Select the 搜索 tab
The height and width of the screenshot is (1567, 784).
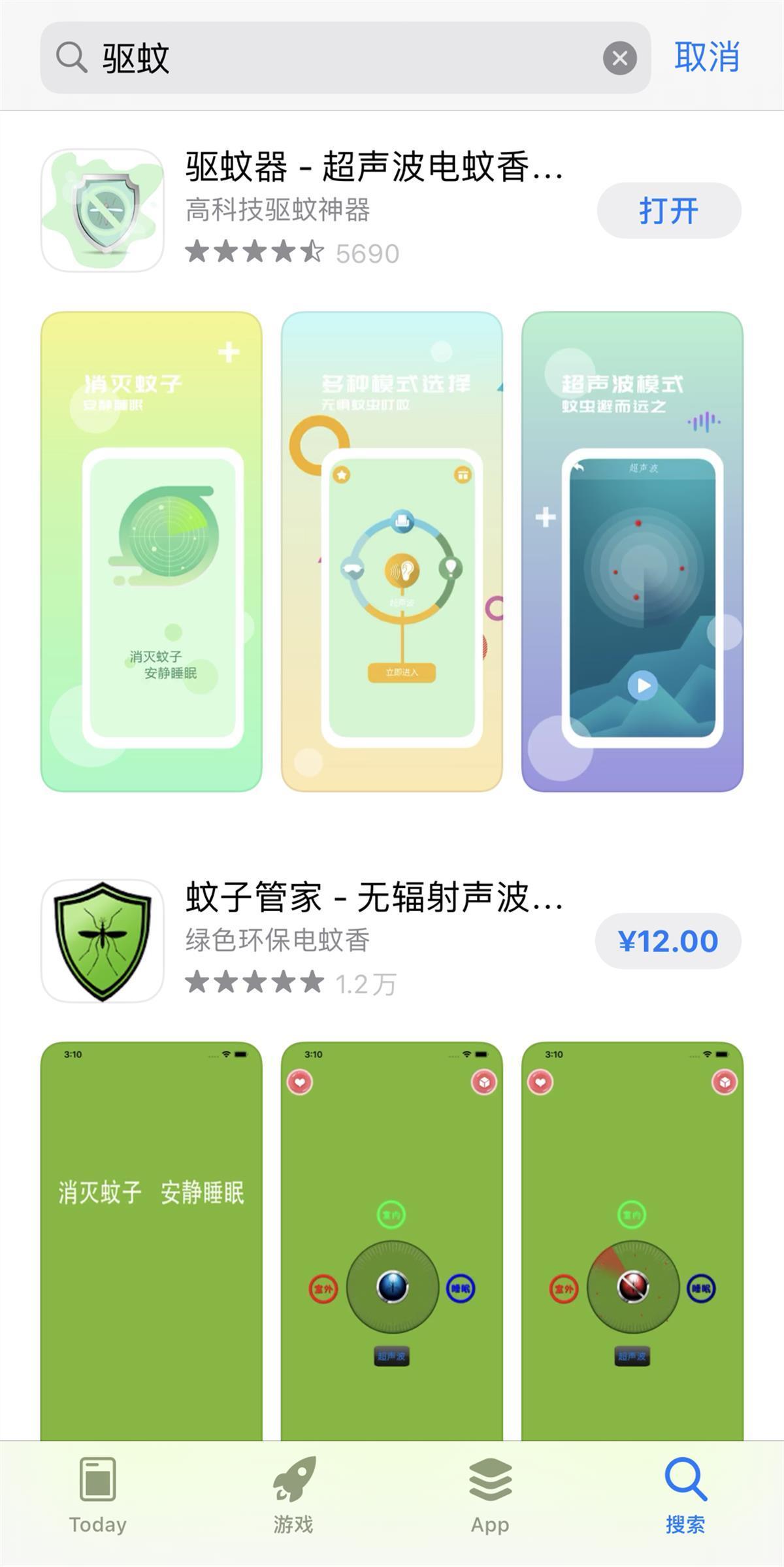[x=685, y=1495]
